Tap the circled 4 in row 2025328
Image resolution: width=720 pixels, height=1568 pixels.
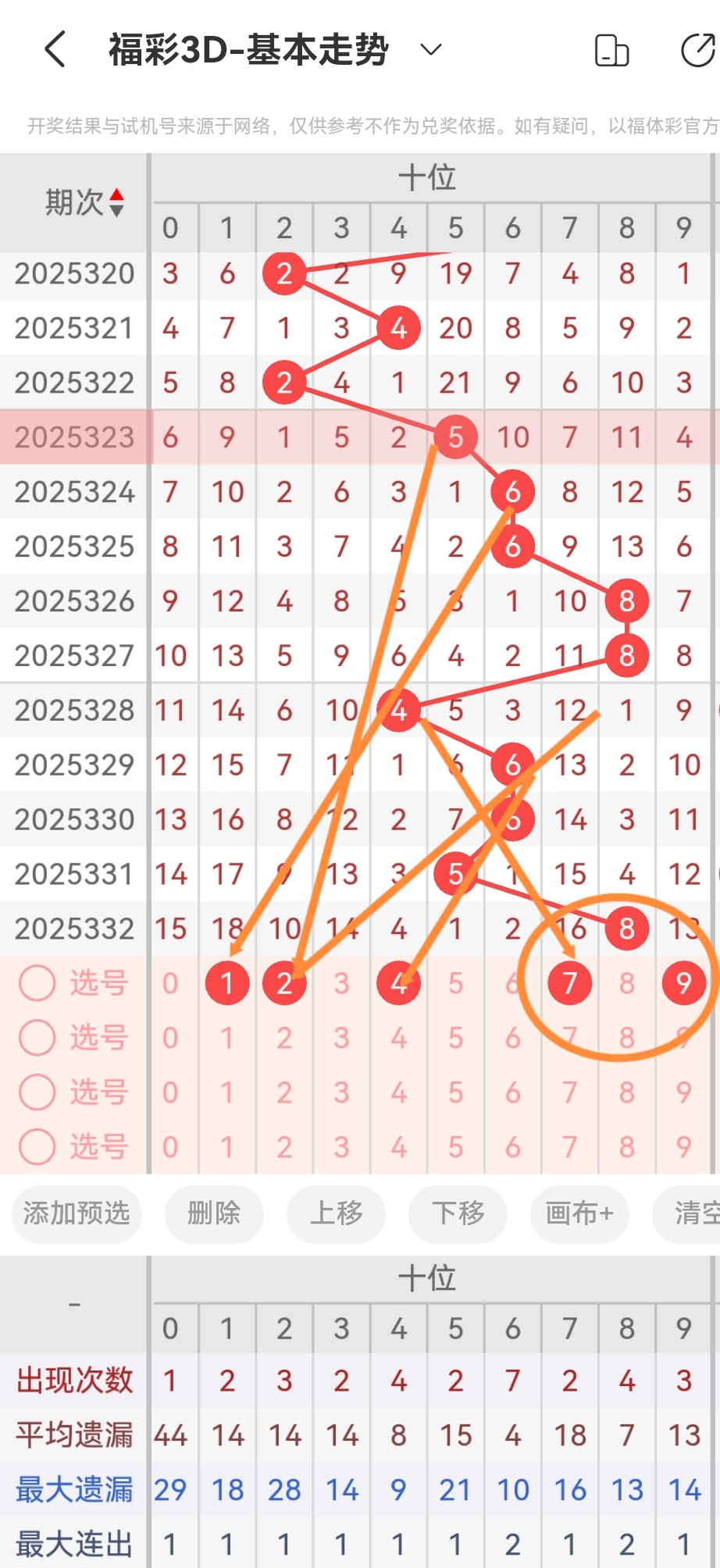[x=398, y=710]
